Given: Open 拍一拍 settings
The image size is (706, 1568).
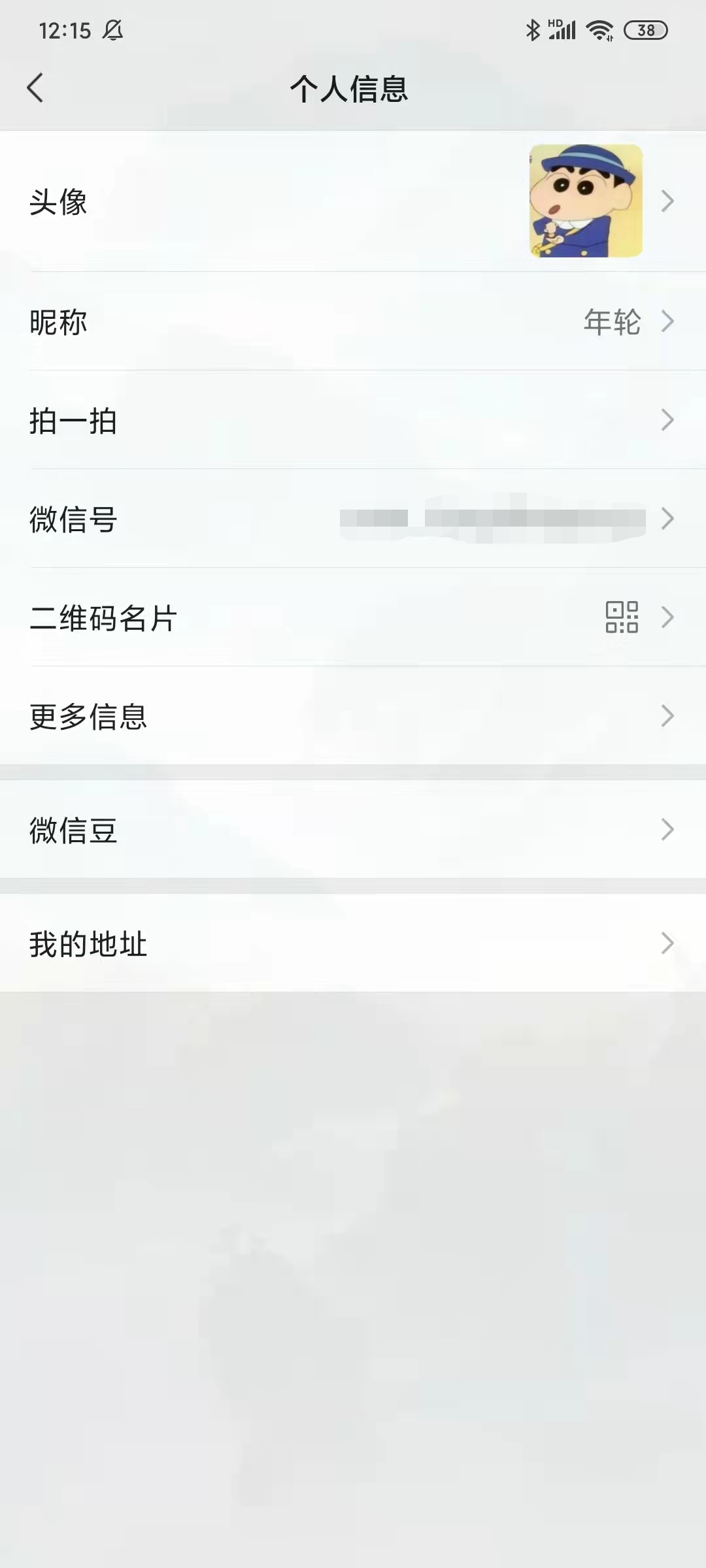Looking at the screenshot, I should click(353, 420).
